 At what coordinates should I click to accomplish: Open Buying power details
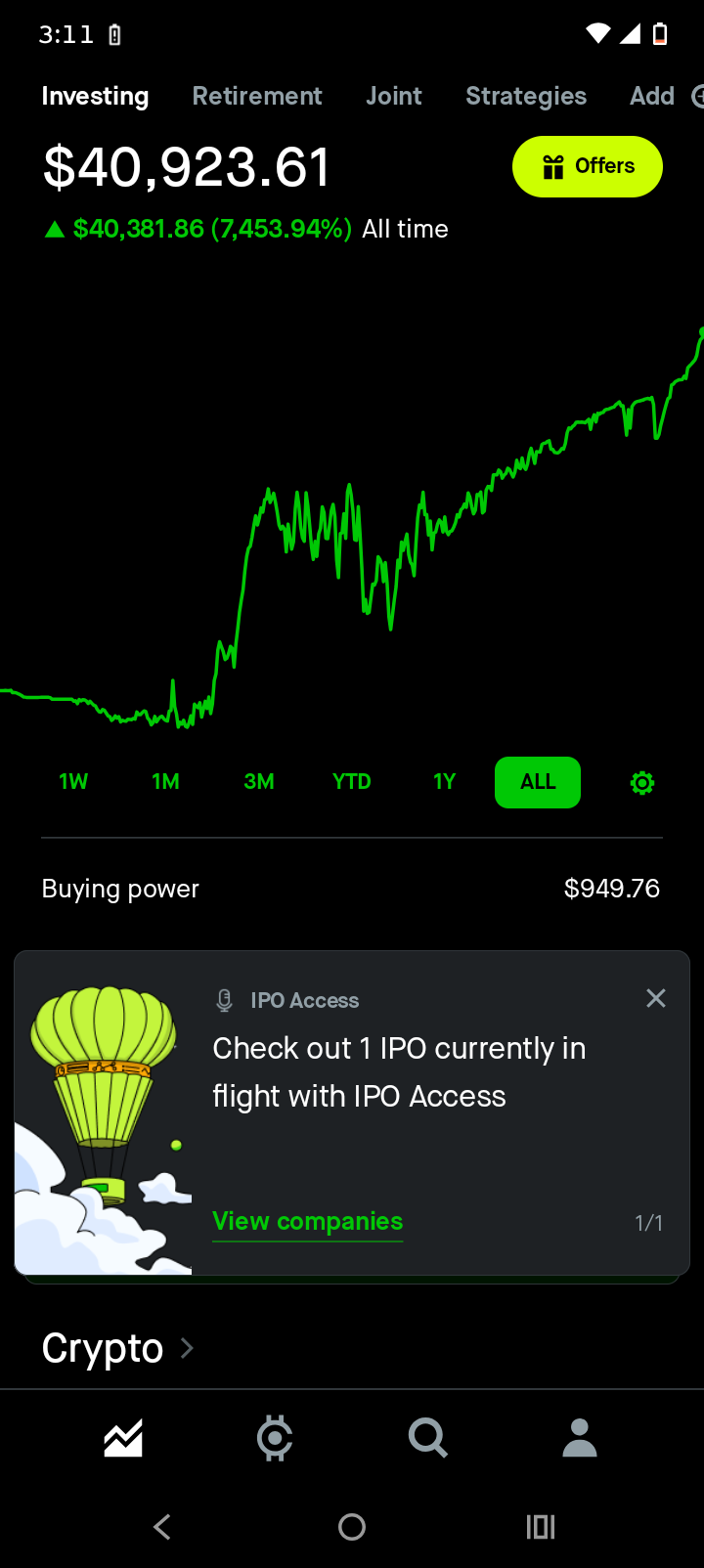(351, 889)
